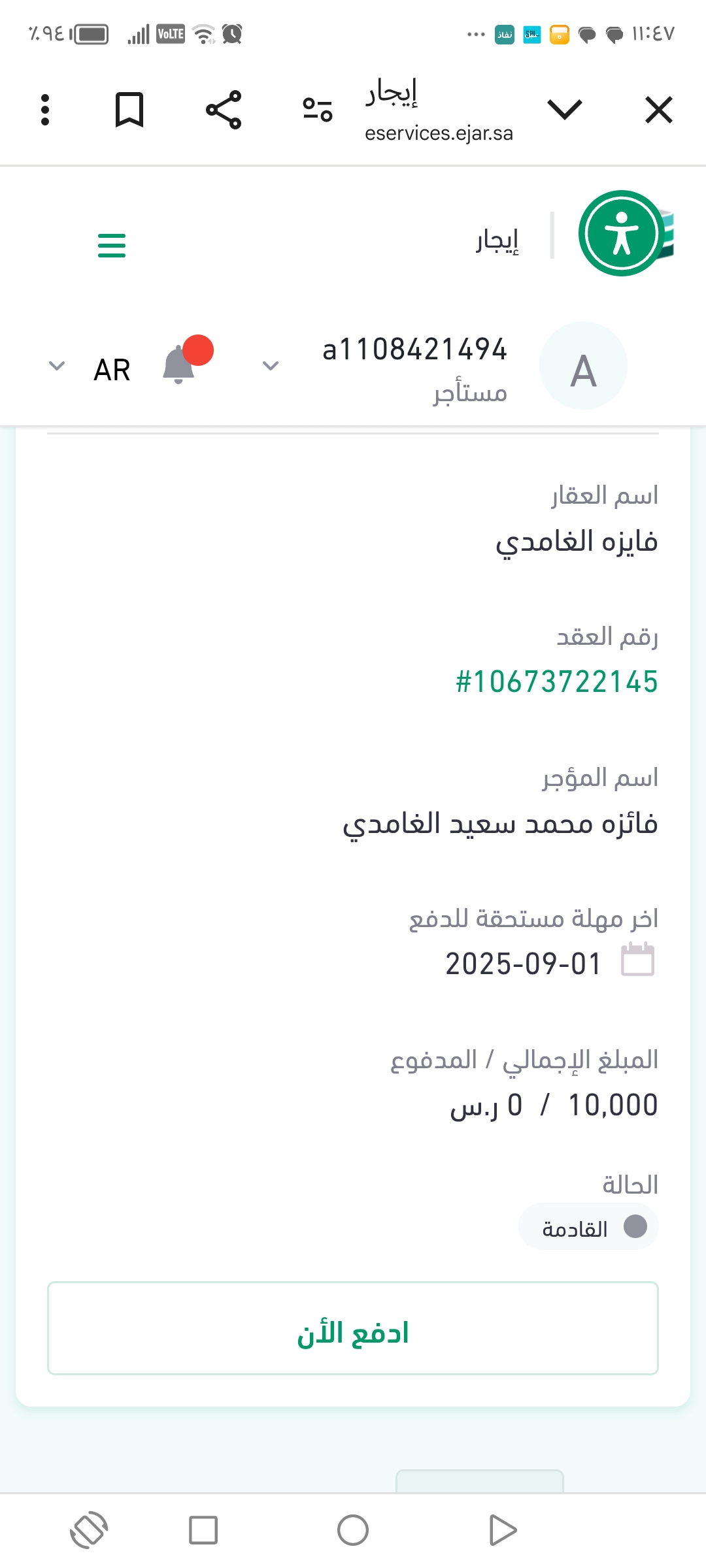Close the in-app browser tab
This screenshot has width=706, height=1568.
tap(658, 110)
